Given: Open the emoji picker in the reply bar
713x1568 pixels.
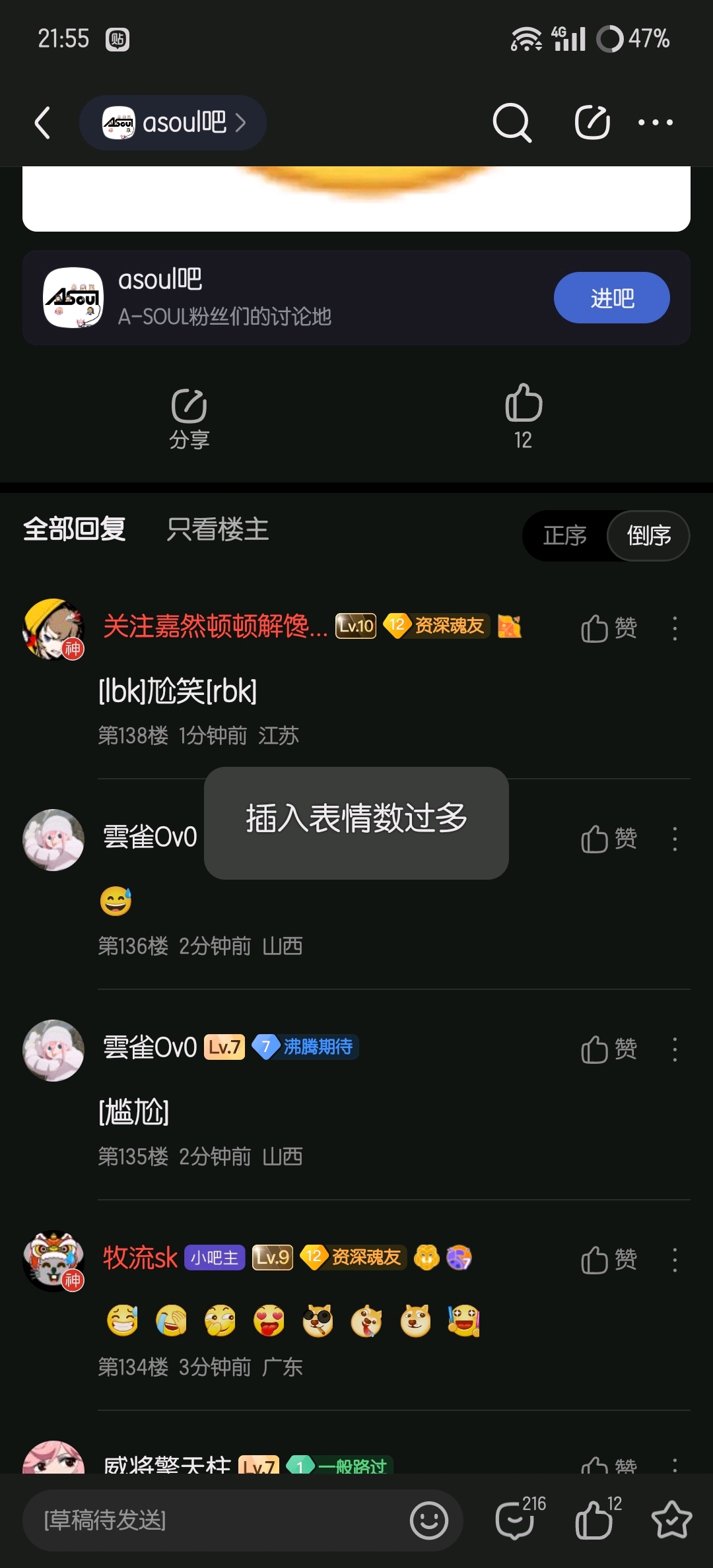Looking at the screenshot, I should pos(429,1520).
